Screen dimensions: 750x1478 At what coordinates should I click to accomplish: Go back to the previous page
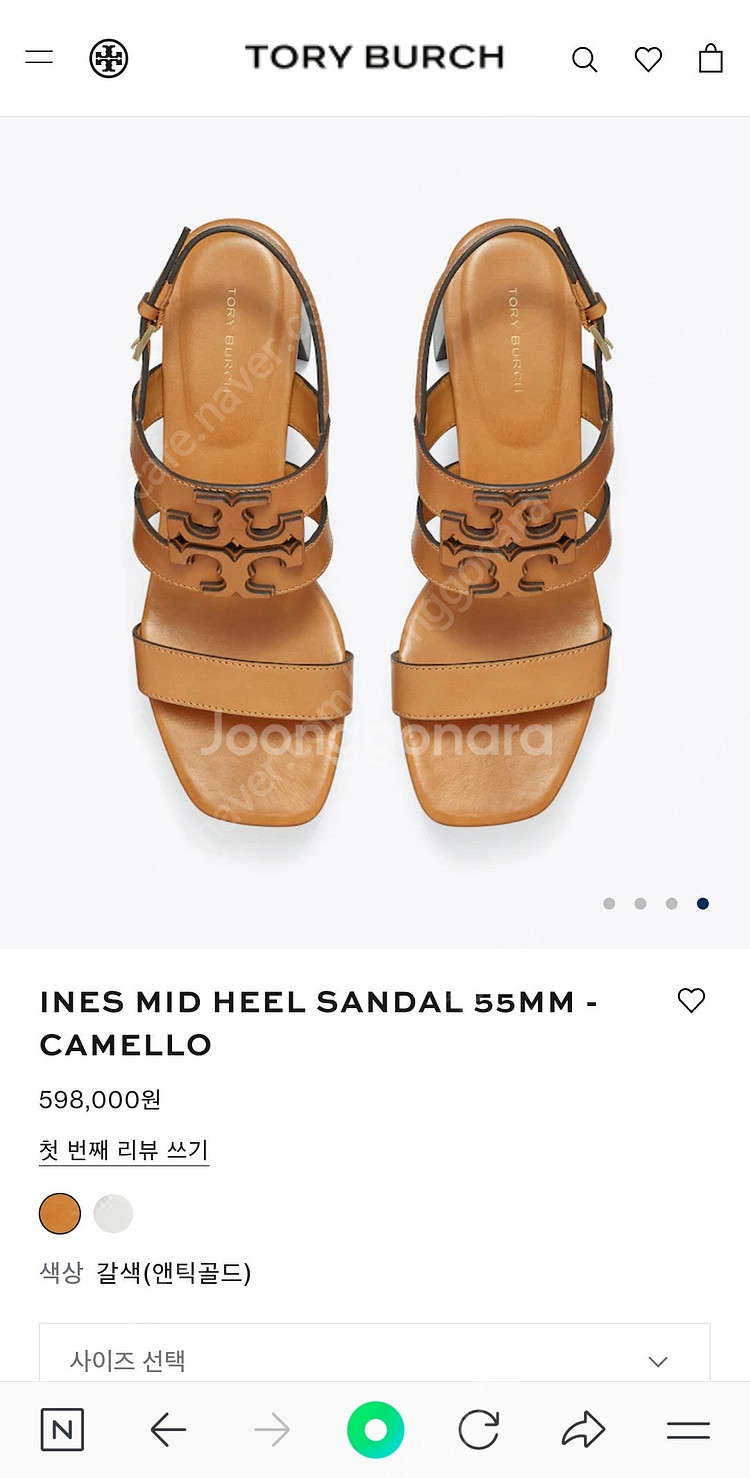168,1430
